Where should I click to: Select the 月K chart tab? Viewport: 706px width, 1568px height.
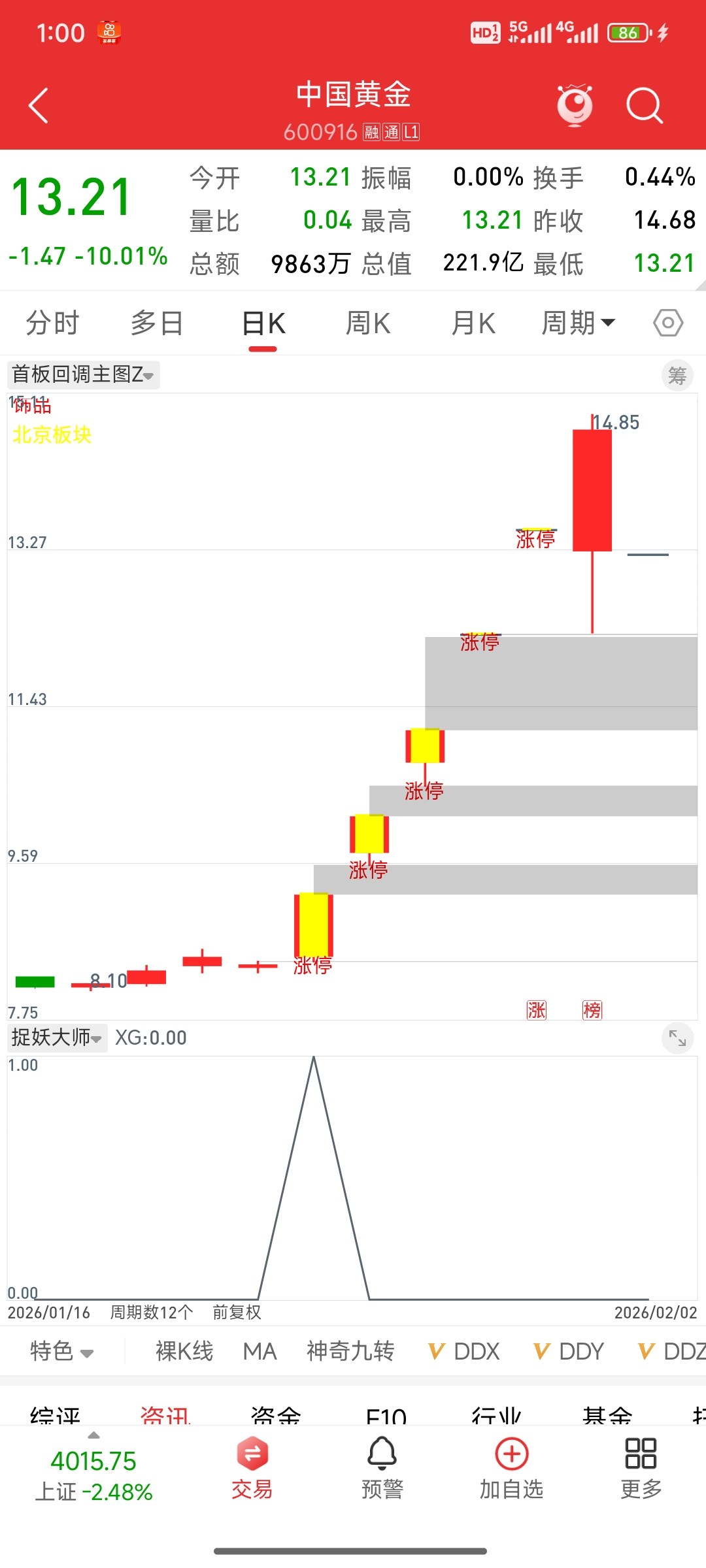[473, 323]
